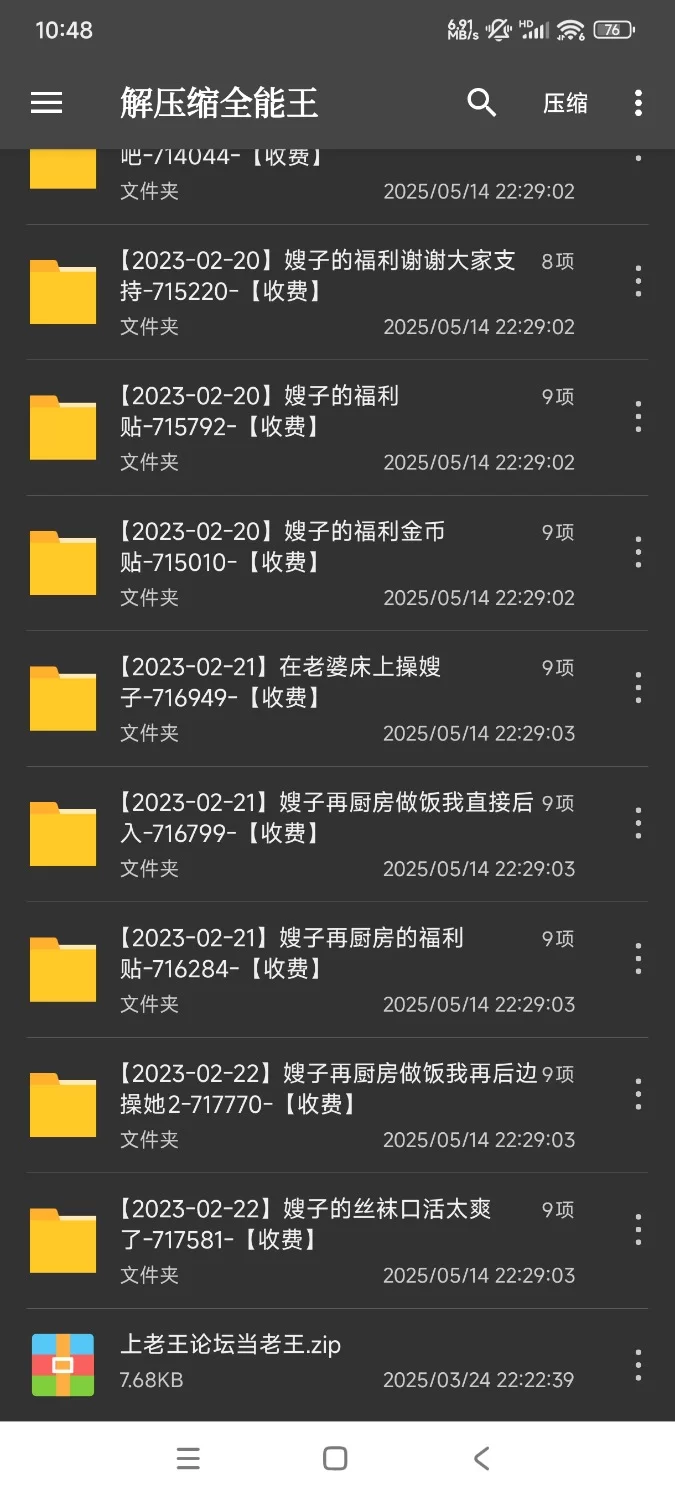
Task: Go to the system home screen
Action: [336, 1458]
